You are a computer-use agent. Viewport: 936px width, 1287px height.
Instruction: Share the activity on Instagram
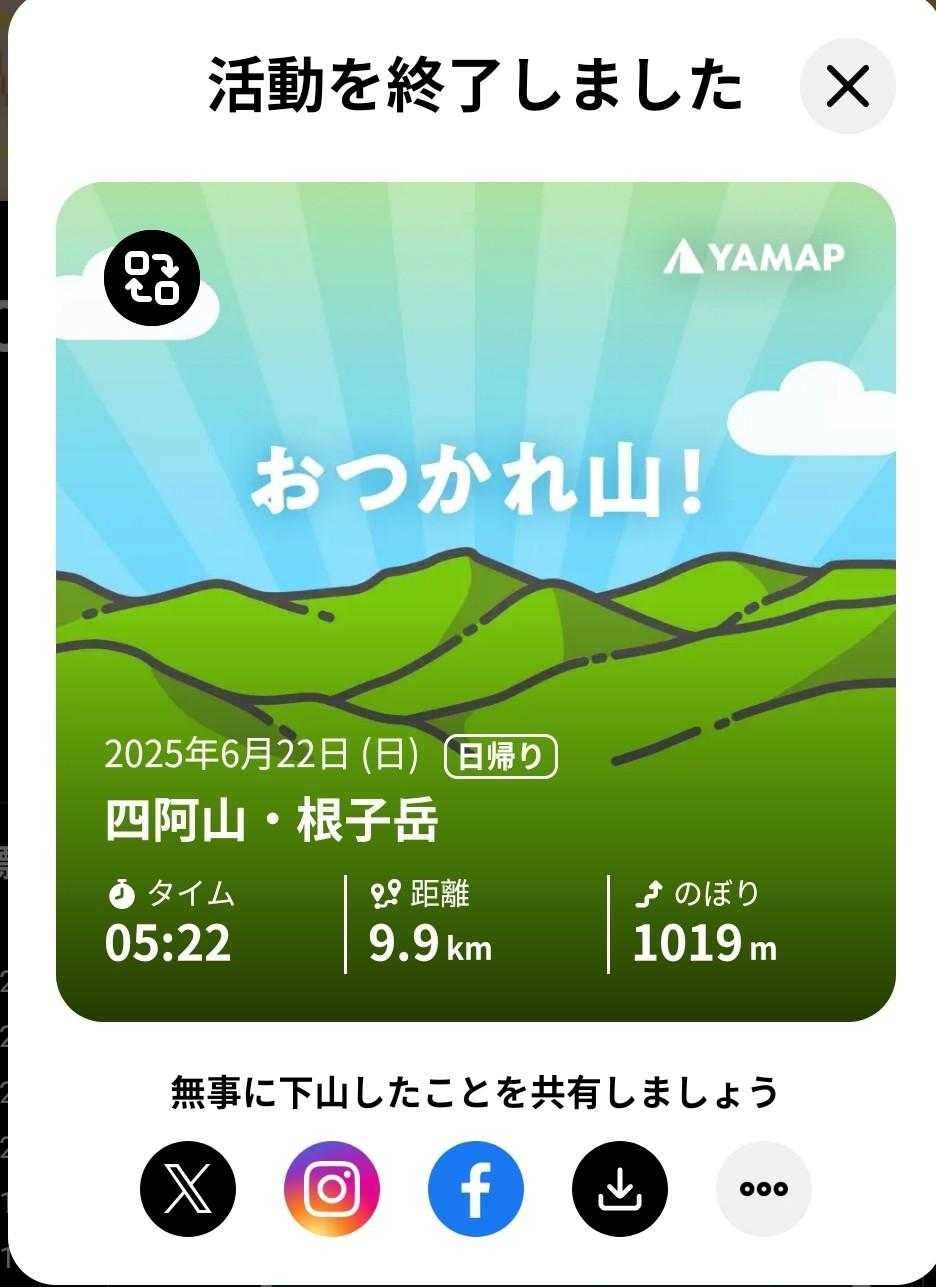click(x=332, y=1189)
